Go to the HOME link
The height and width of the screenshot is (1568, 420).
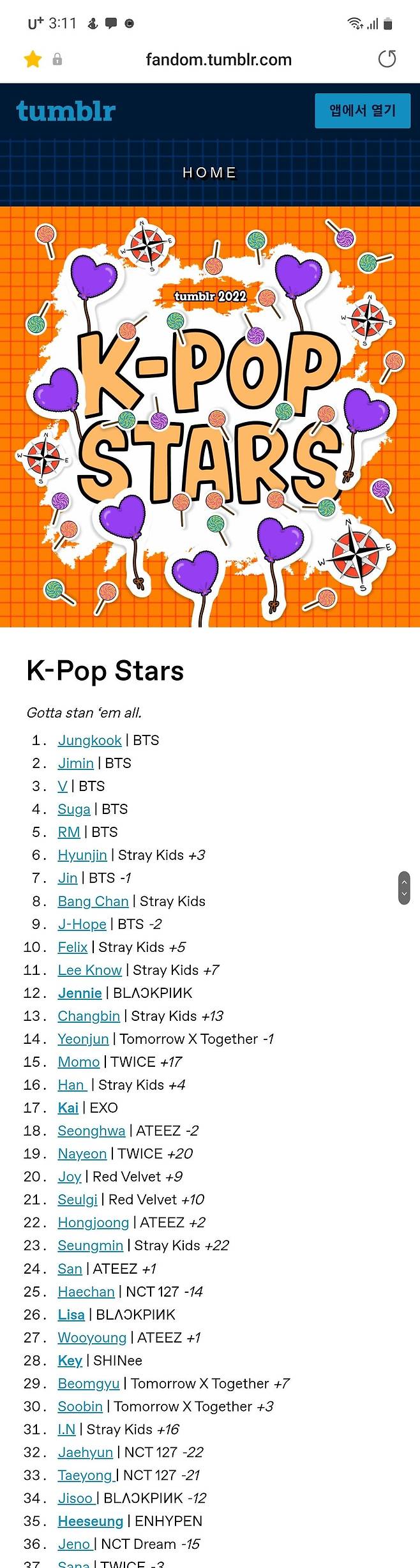tap(209, 172)
